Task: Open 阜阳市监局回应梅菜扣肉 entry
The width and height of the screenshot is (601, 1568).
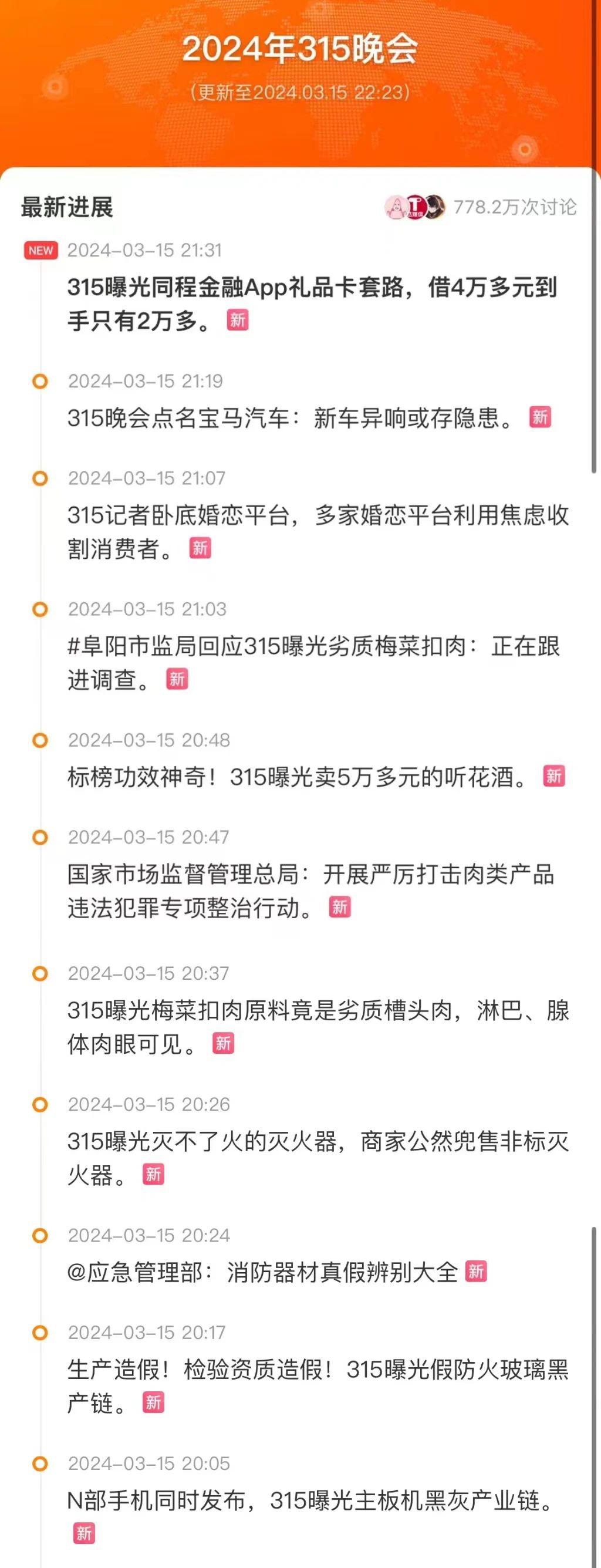Action: pyautogui.click(x=313, y=662)
